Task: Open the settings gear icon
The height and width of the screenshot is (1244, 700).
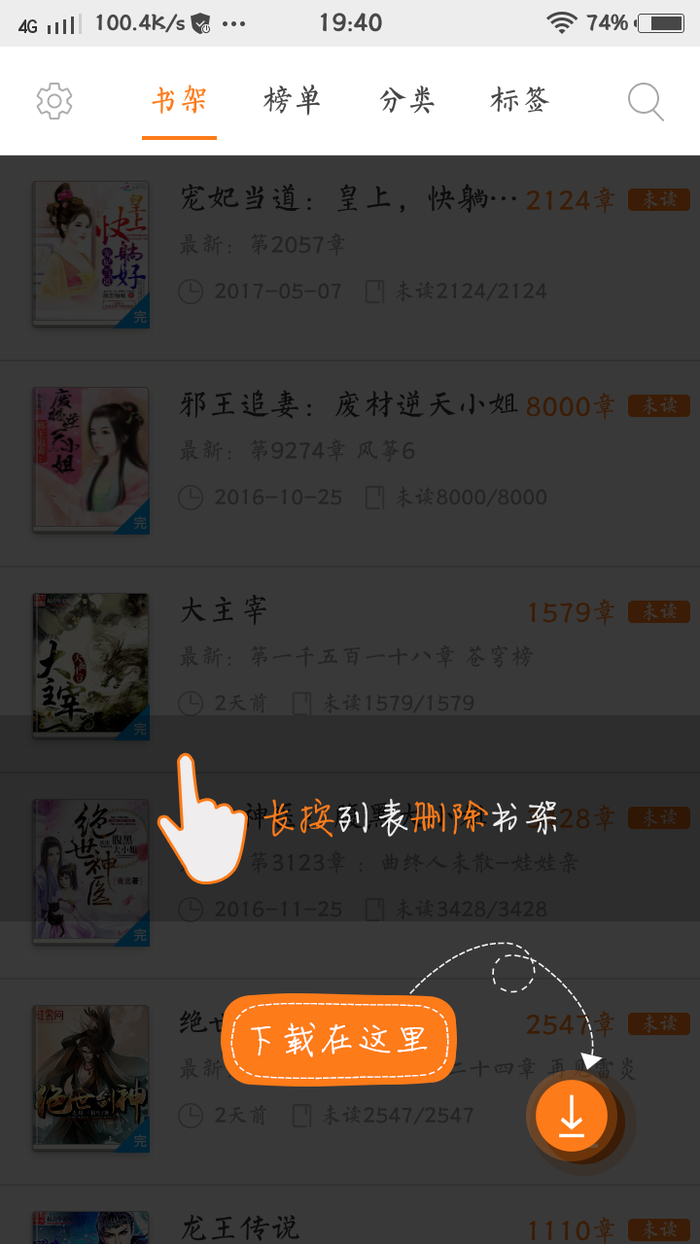Action: (55, 101)
